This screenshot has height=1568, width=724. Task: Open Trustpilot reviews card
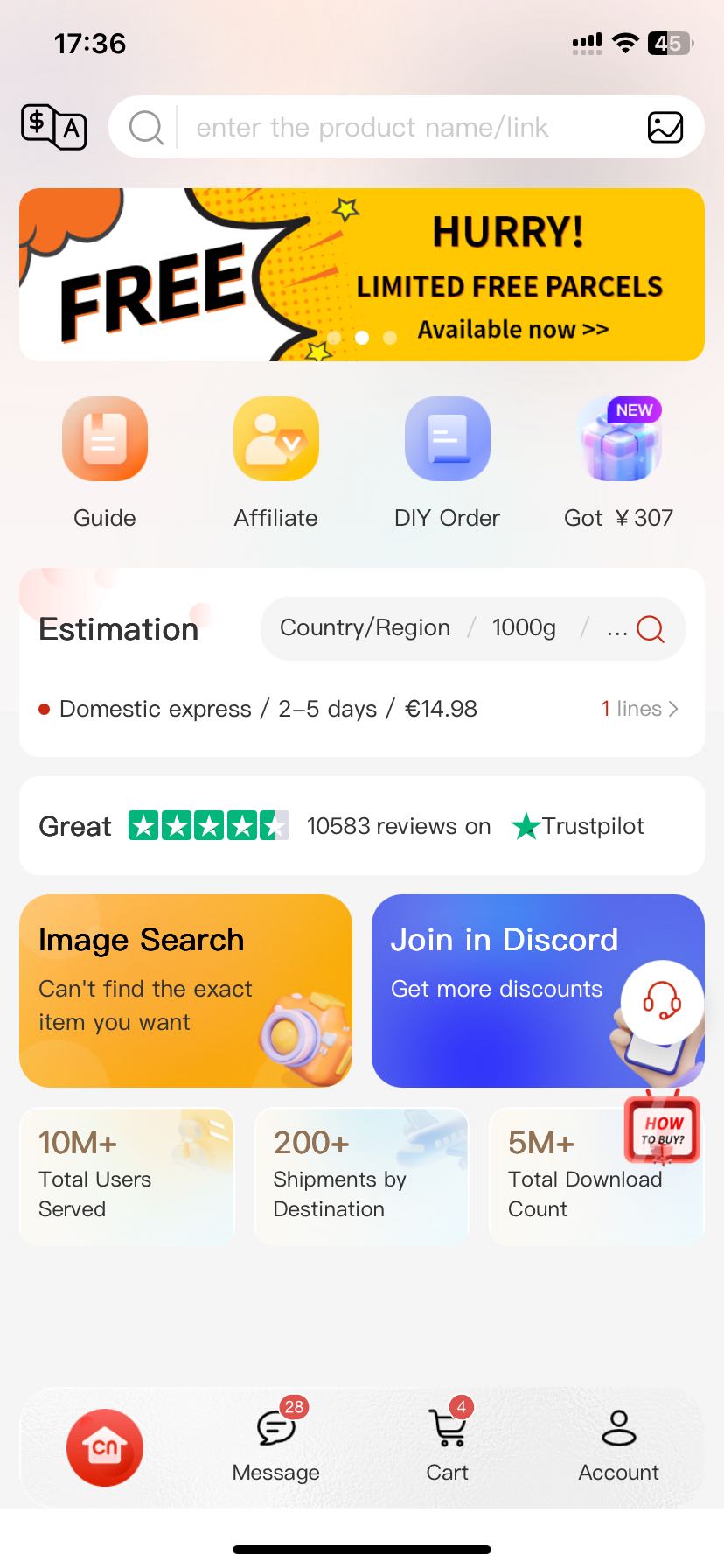tap(362, 826)
